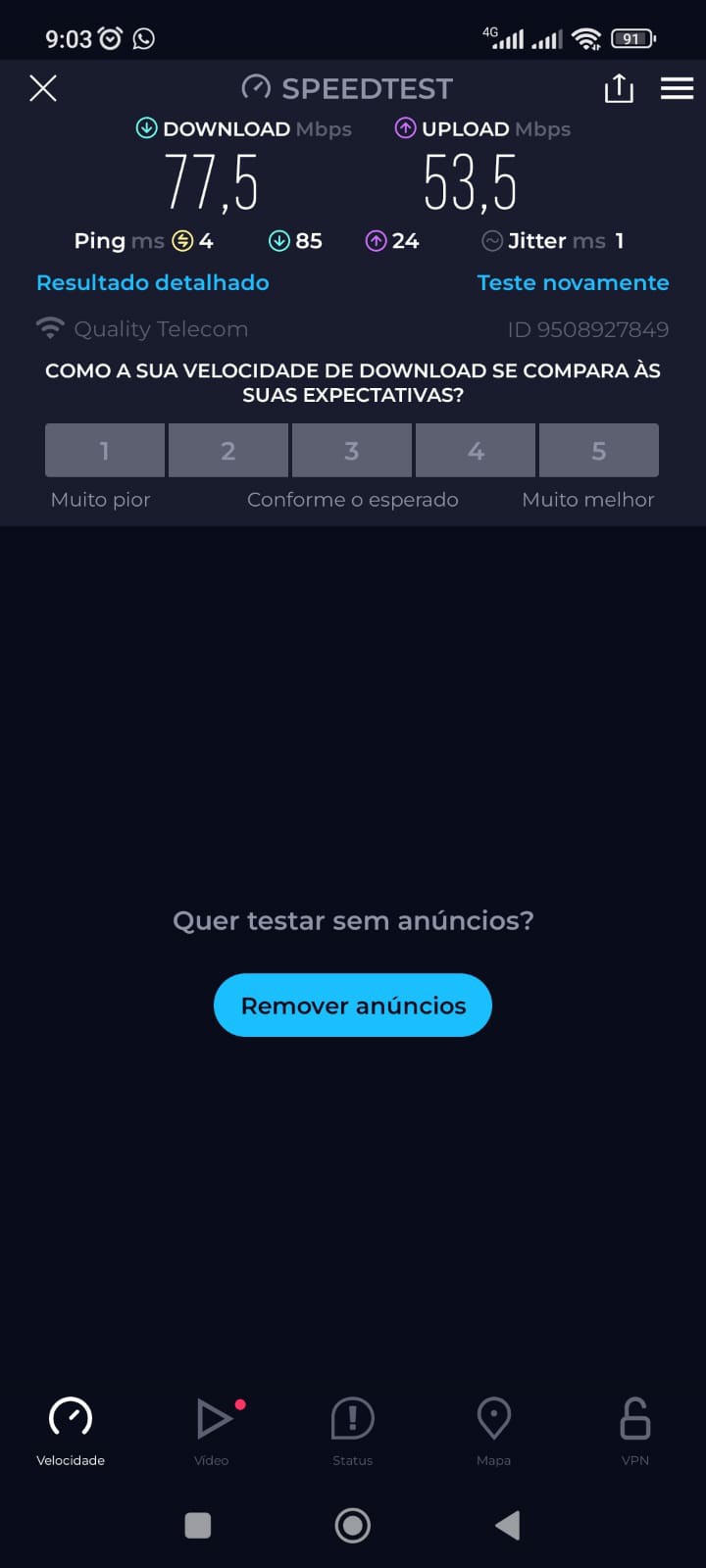
Task: Go to the Mapa tab
Action: (493, 1431)
